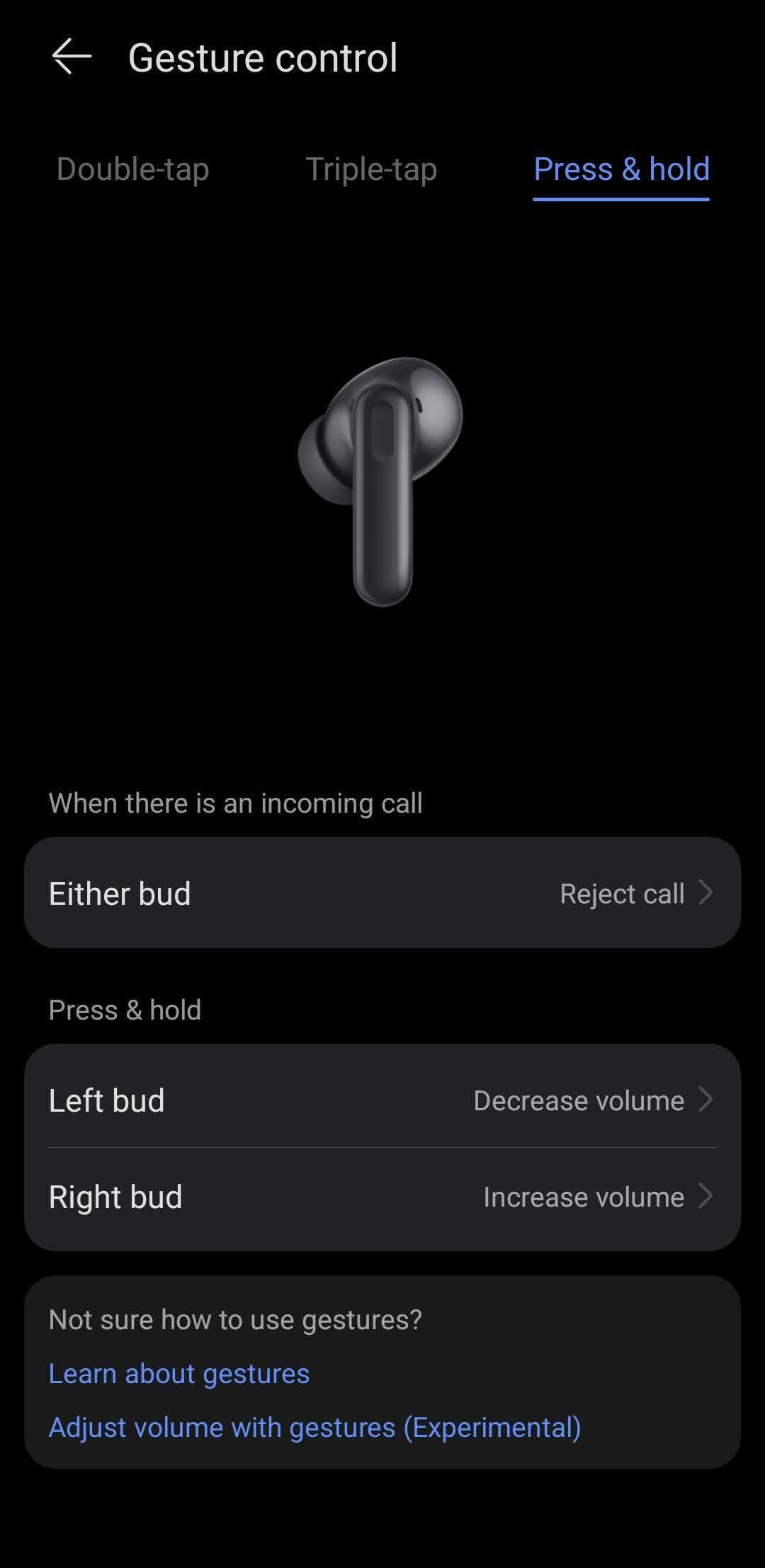
Task: Change Left bud press & hold action
Action: (382, 1100)
